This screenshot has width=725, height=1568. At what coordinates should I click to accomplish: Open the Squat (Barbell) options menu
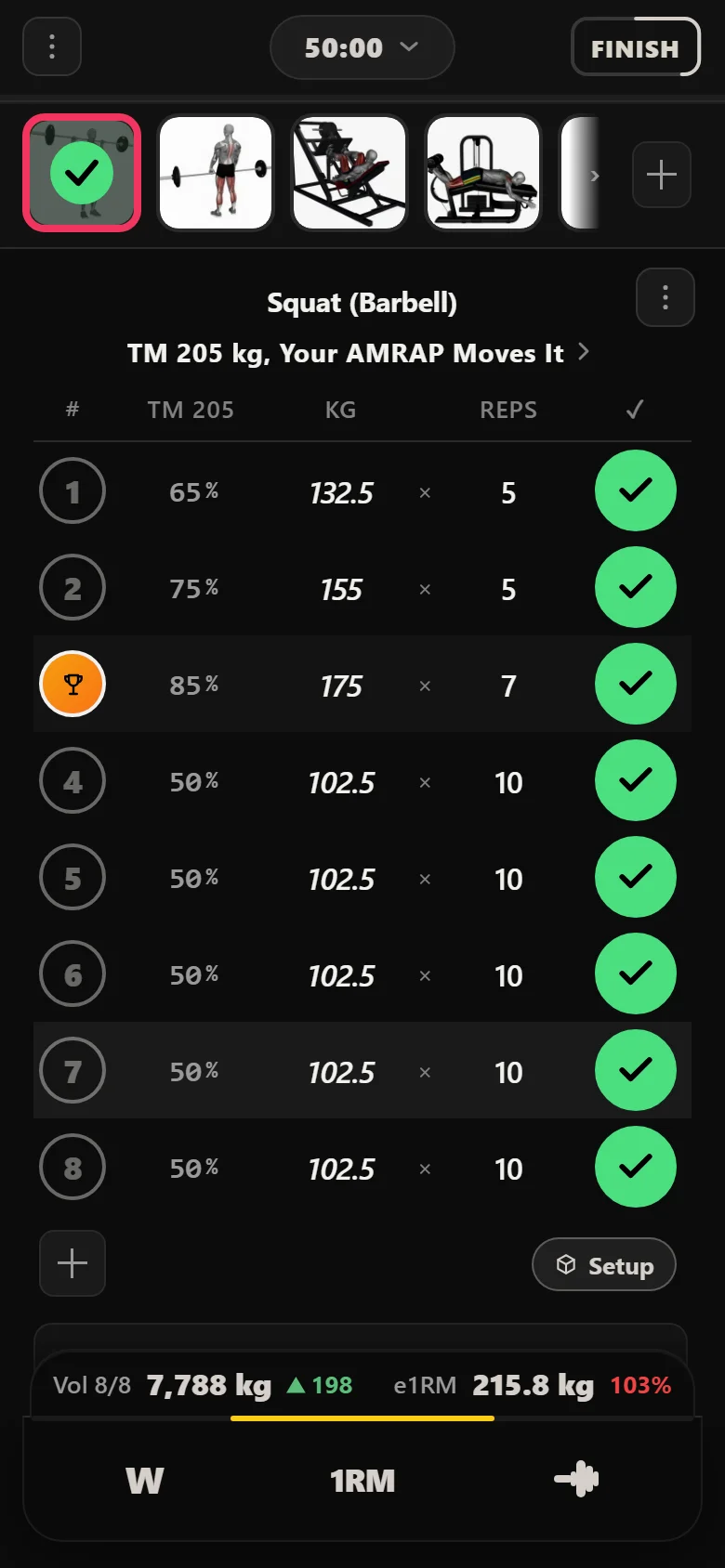666,297
